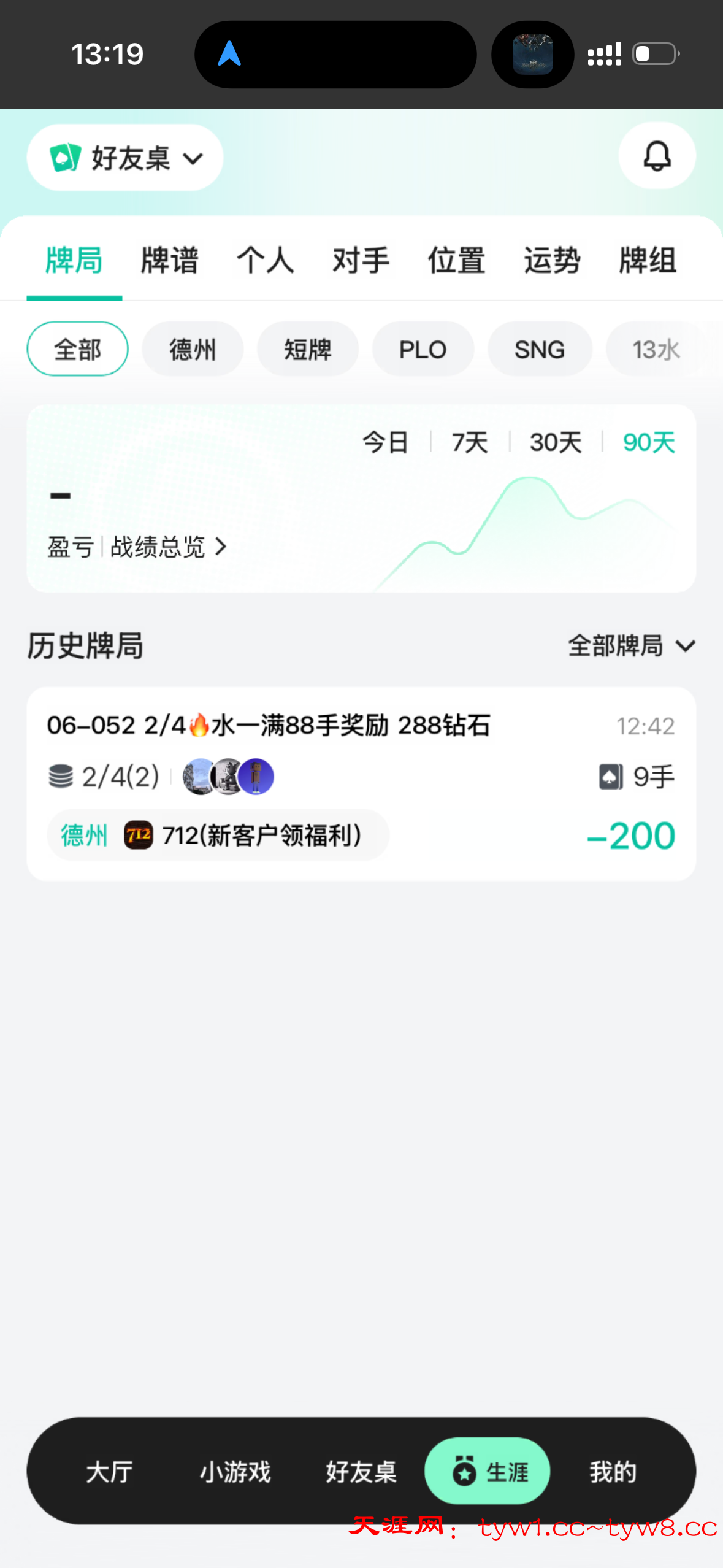The width and height of the screenshot is (723, 1568).
Task: Select the 运势 tab
Action: point(552,260)
